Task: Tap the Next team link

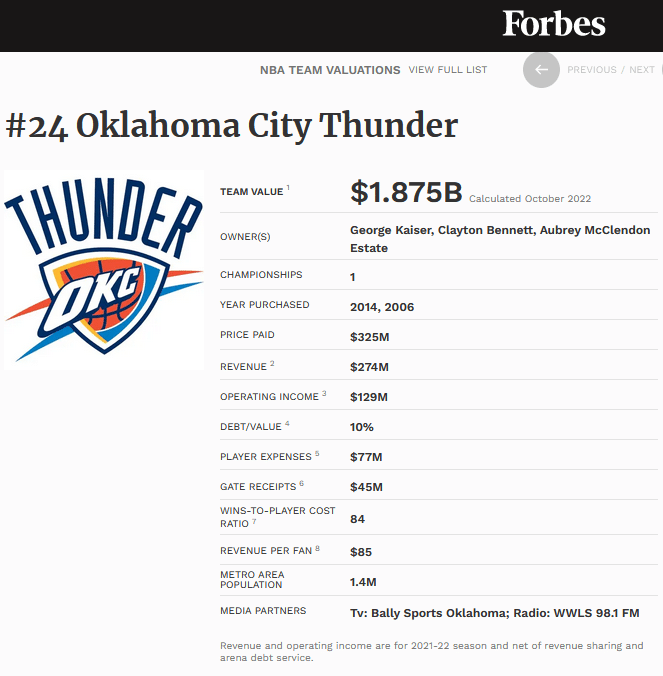Action: [x=642, y=70]
